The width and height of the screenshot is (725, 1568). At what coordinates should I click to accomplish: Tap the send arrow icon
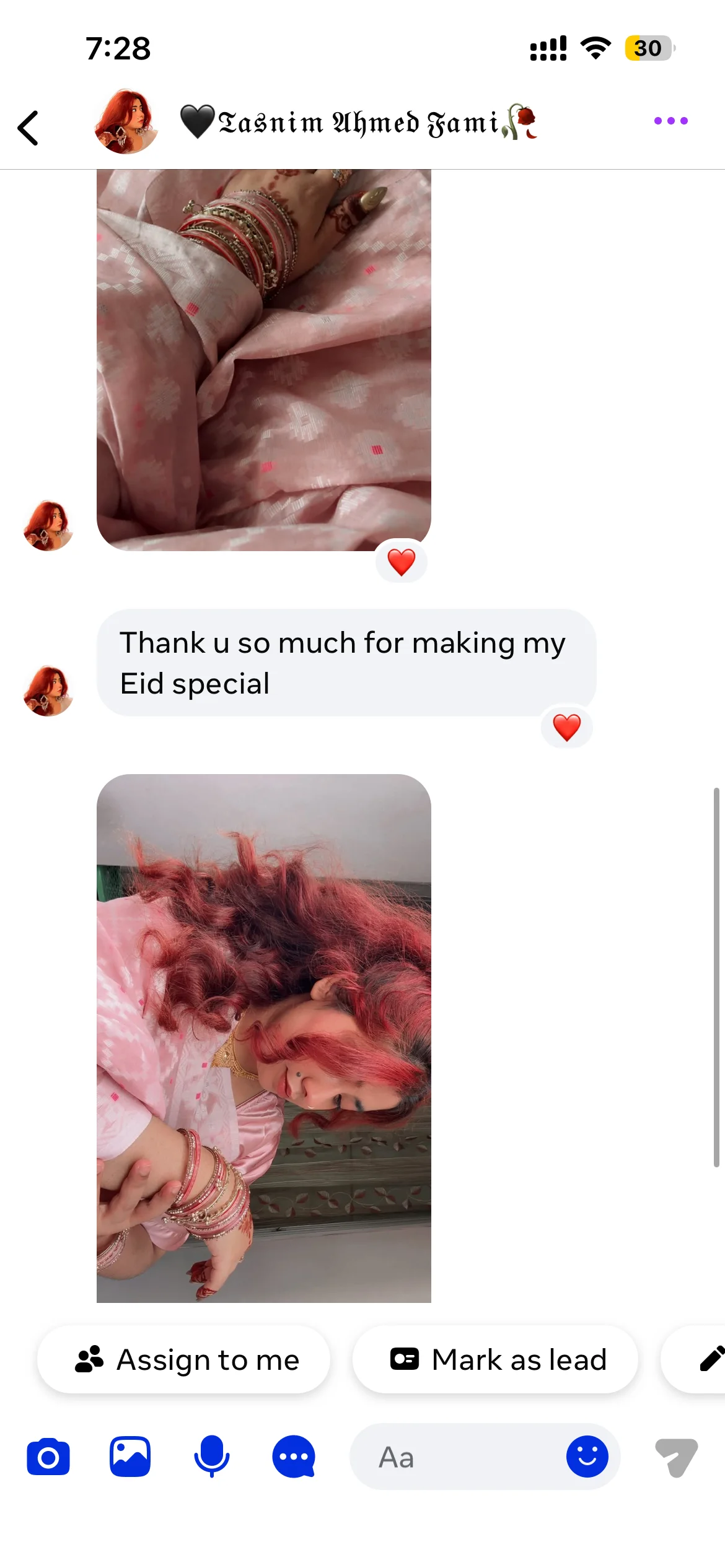pyautogui.click(x=677, y=1458)
